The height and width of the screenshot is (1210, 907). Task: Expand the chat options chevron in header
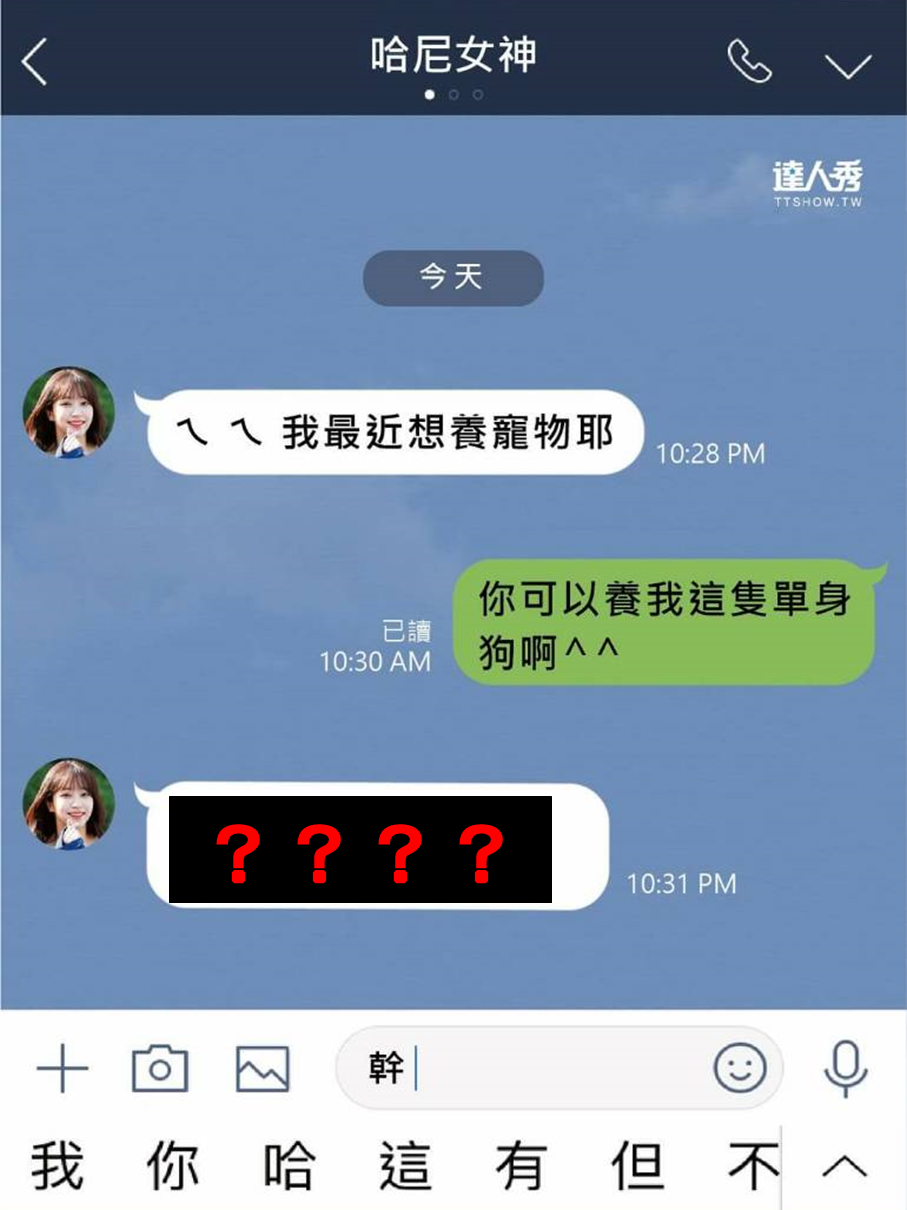(848, 65)
